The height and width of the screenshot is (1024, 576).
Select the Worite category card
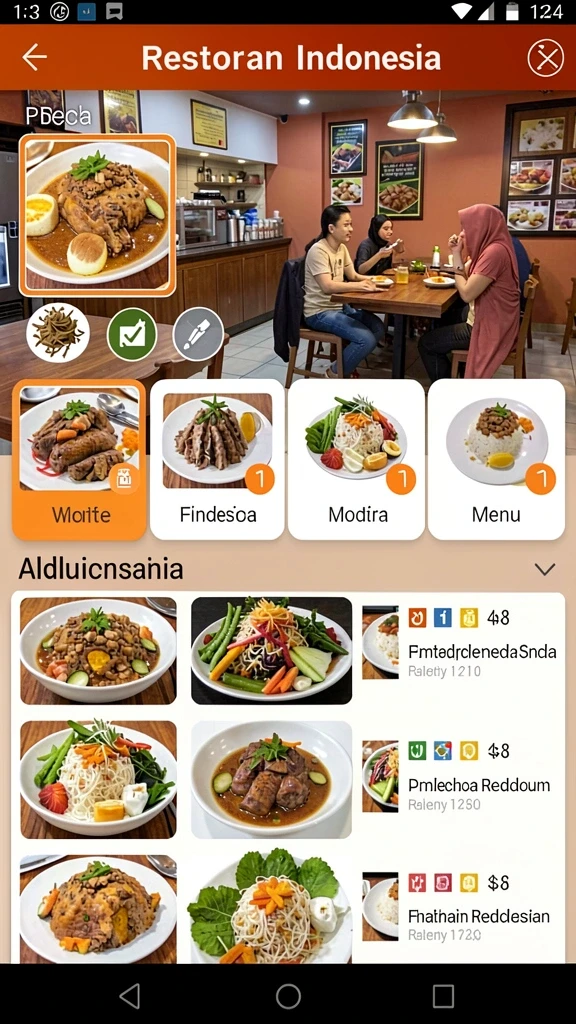(79, 460)
